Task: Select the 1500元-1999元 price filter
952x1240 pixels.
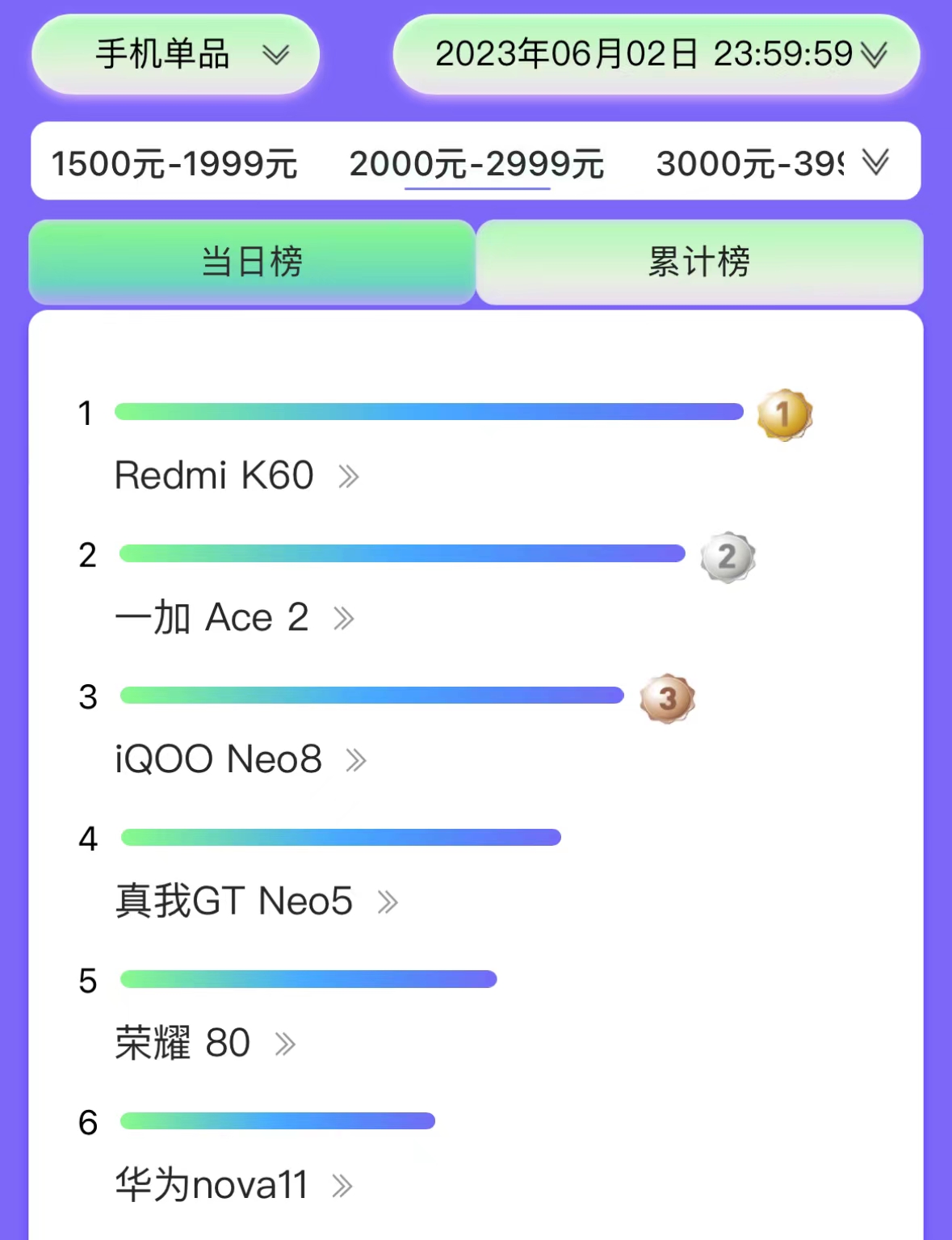Action: (x=174, y=163)
